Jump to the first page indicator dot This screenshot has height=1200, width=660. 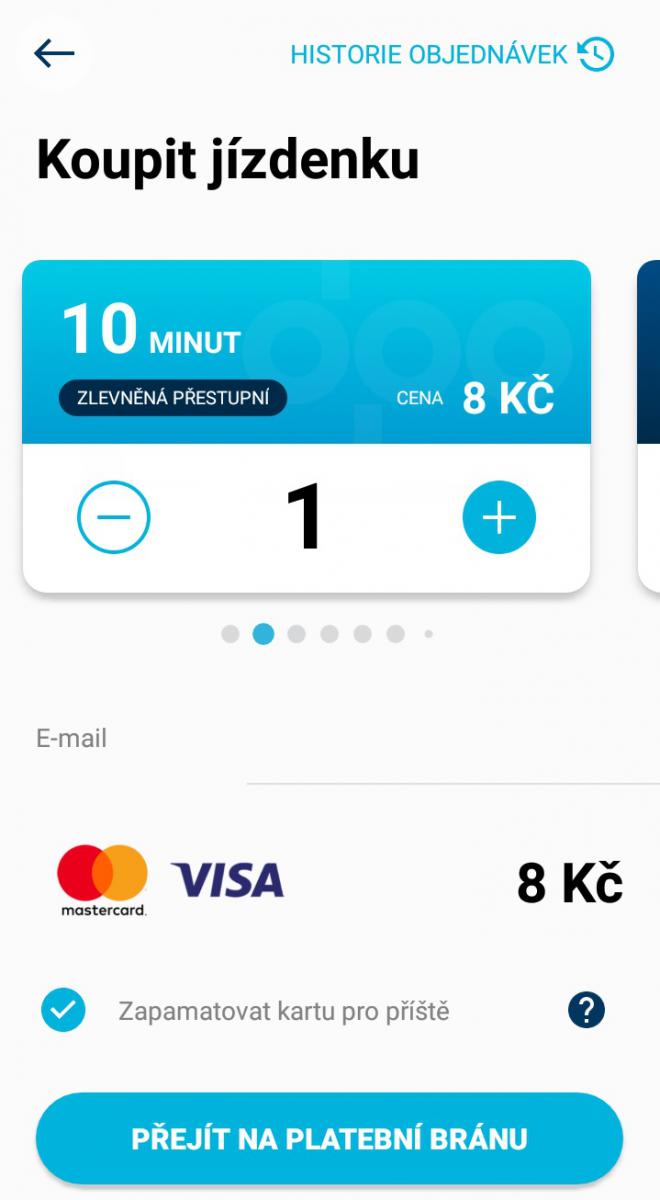point(230,634)
